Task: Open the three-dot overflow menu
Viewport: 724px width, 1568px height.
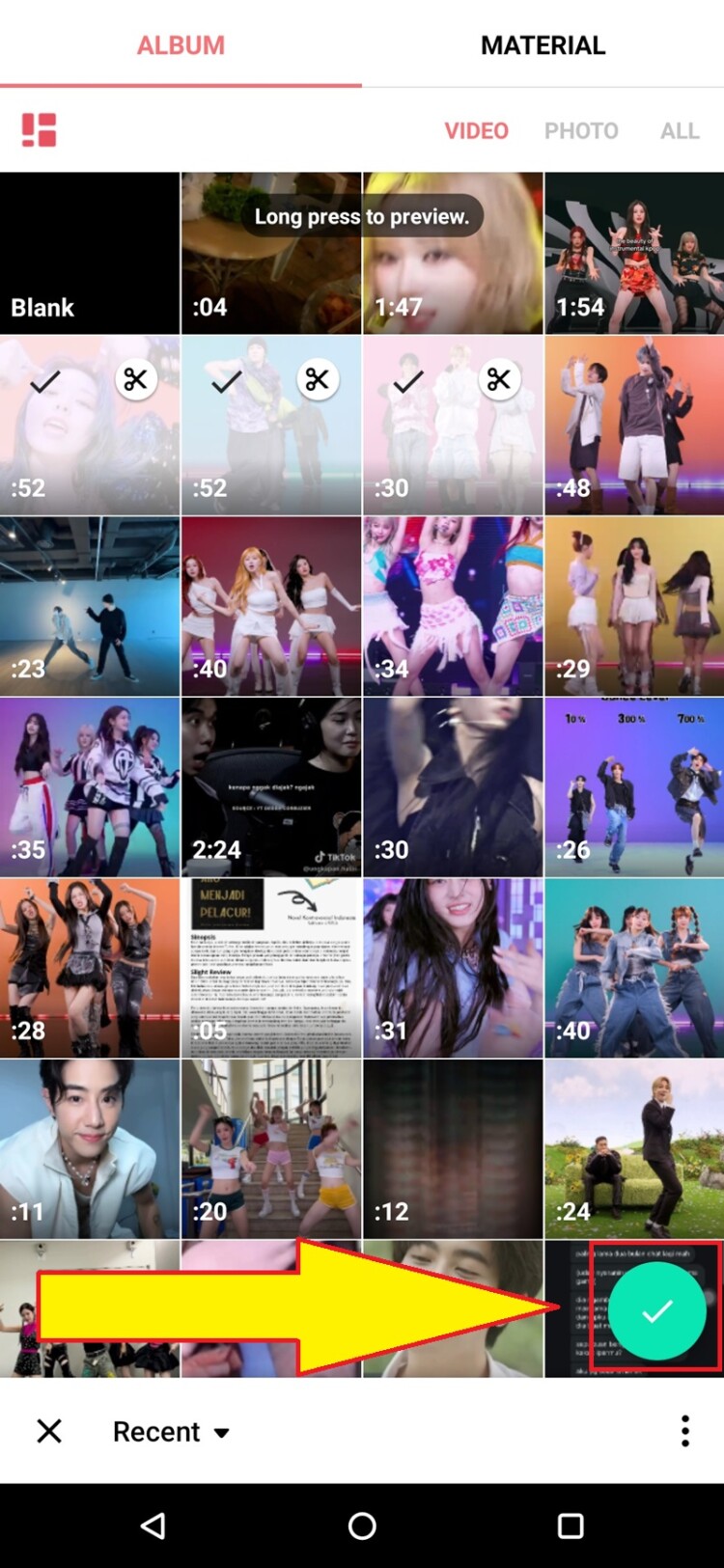Action: coord(684,1430)
